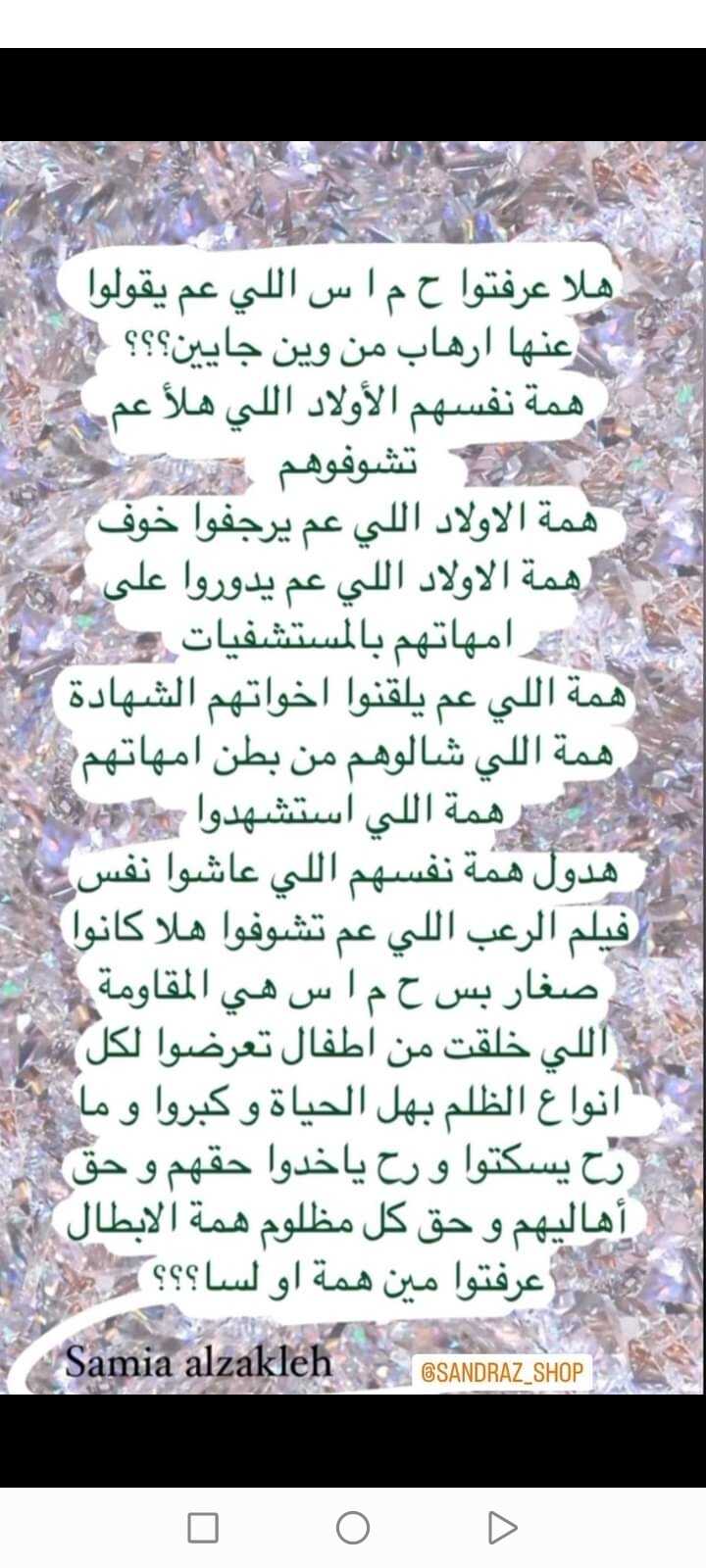Go back using the navigation bar triangle
706x1568 pixels.
(x=502, y=1527)
